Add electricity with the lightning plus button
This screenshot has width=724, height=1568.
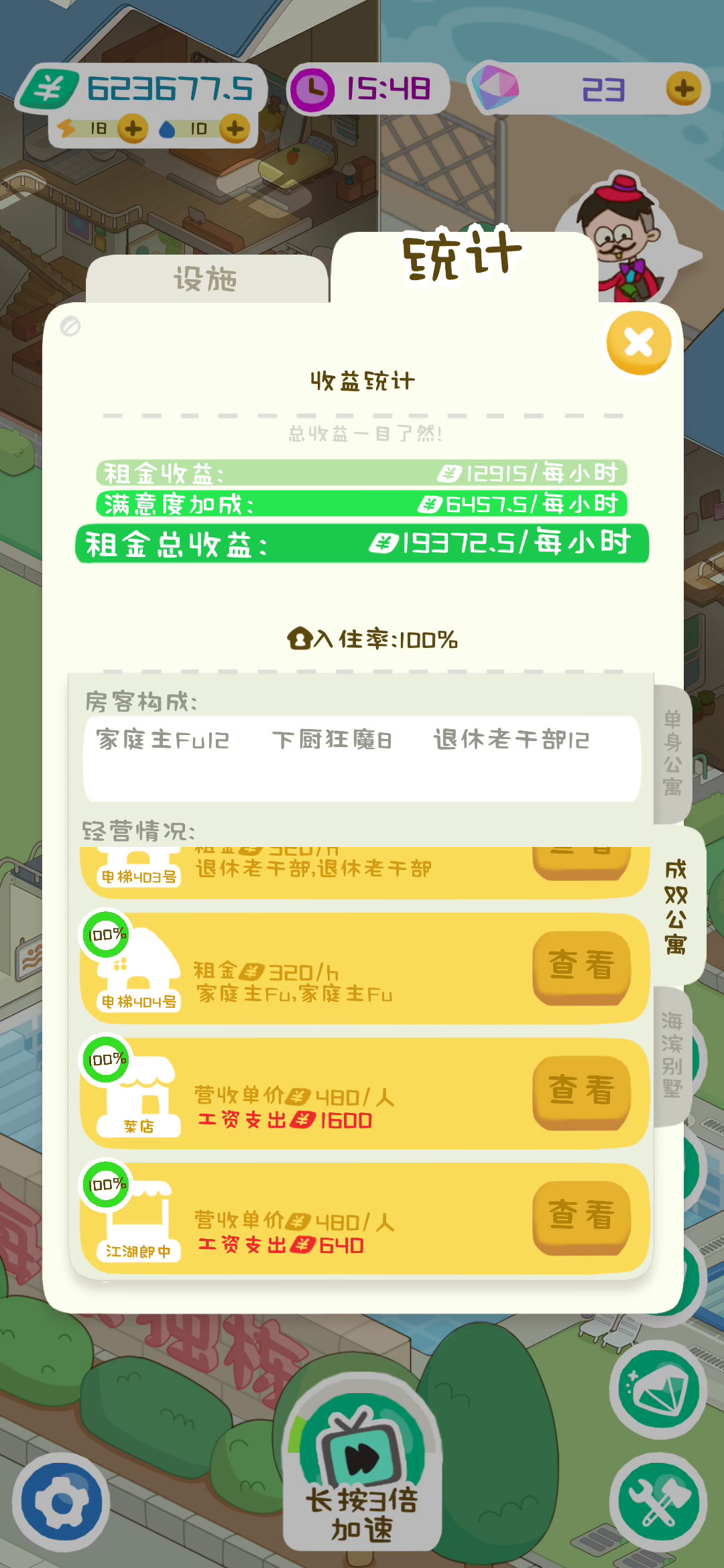coord(133,128)
